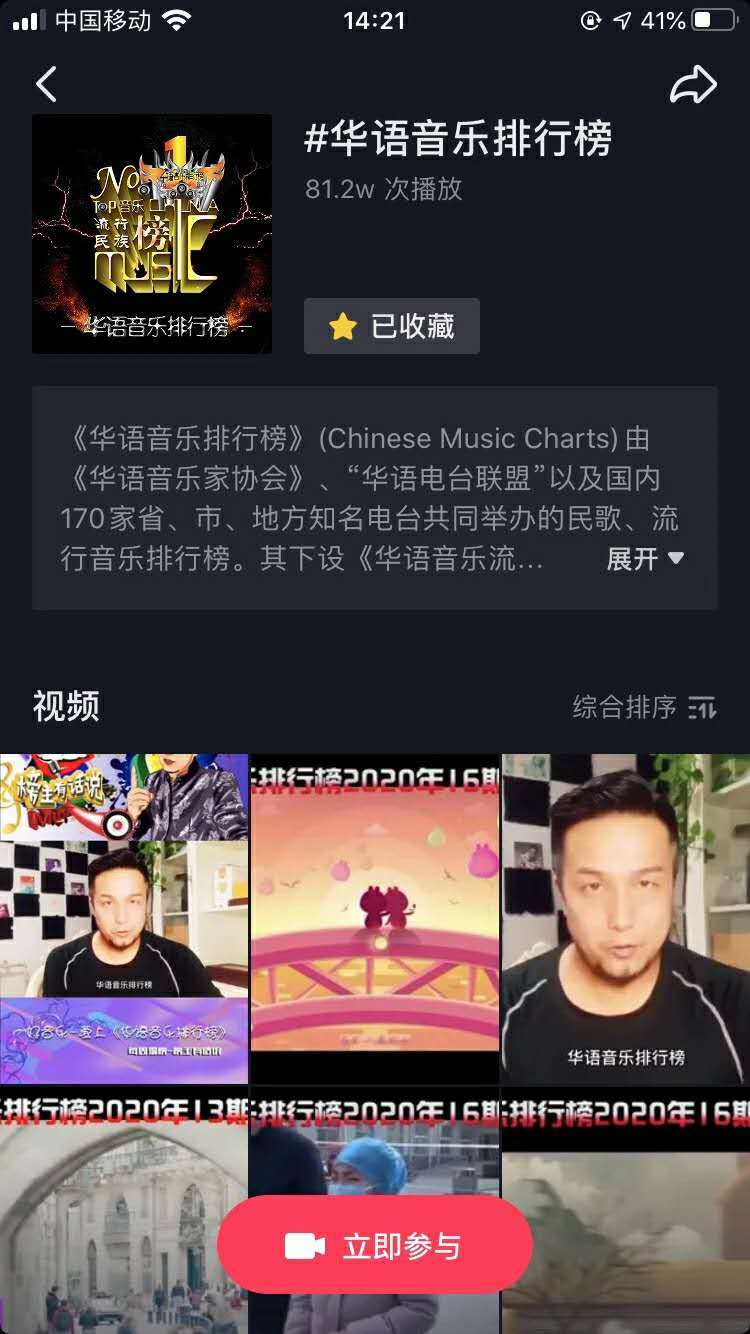The width and height of the screenshot is (750, 1334).
Task: Go back using the top-left arrow
Action: tap(47, 85)
